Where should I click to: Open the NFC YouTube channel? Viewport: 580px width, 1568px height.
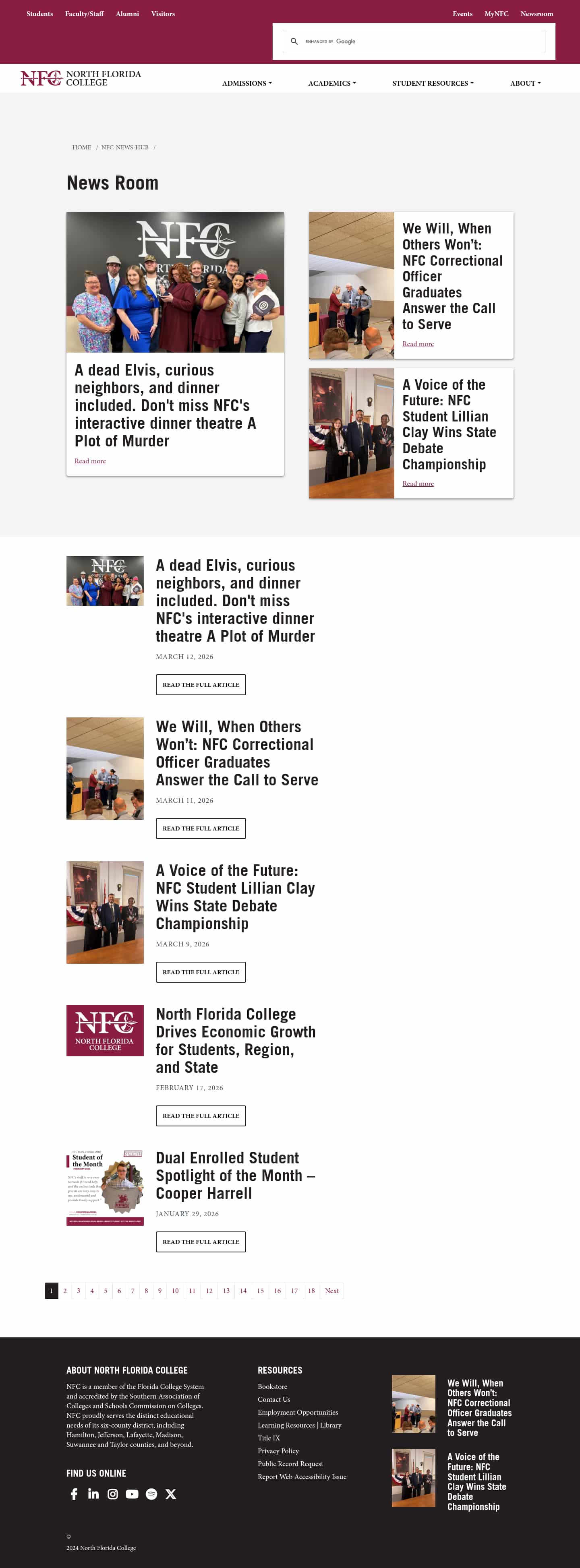point(132,1494)
